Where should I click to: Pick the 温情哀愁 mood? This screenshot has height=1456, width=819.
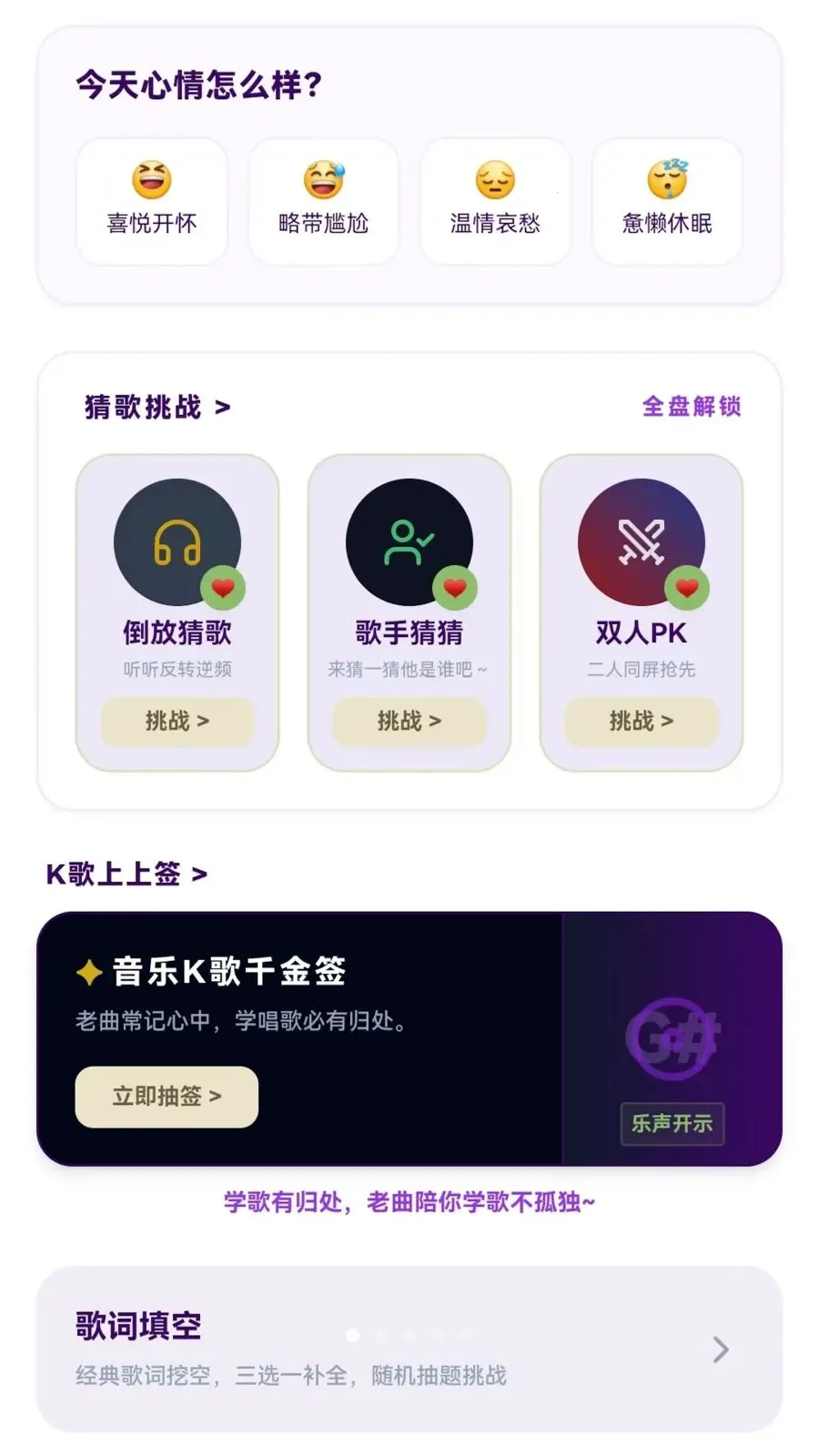tap(495, 201)
